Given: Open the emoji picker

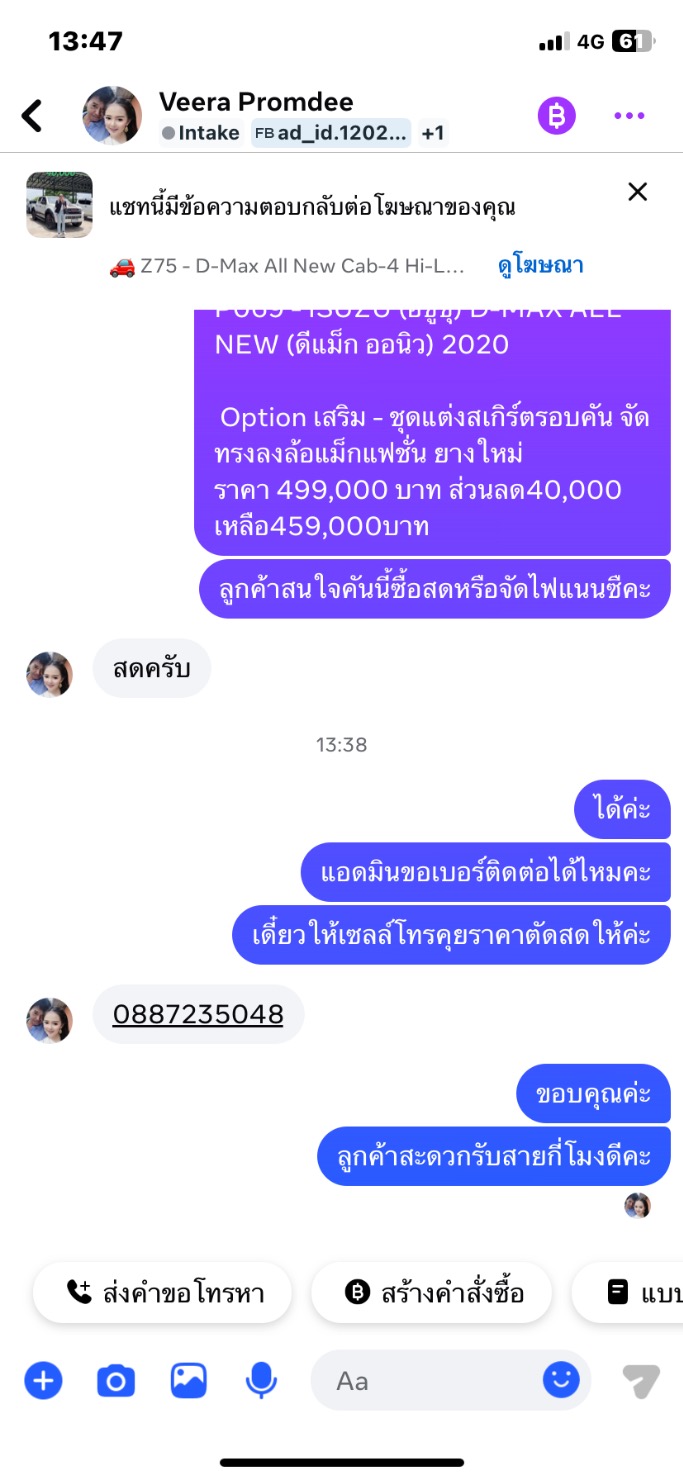Looking at the screenshot, I should point(561,1381).
